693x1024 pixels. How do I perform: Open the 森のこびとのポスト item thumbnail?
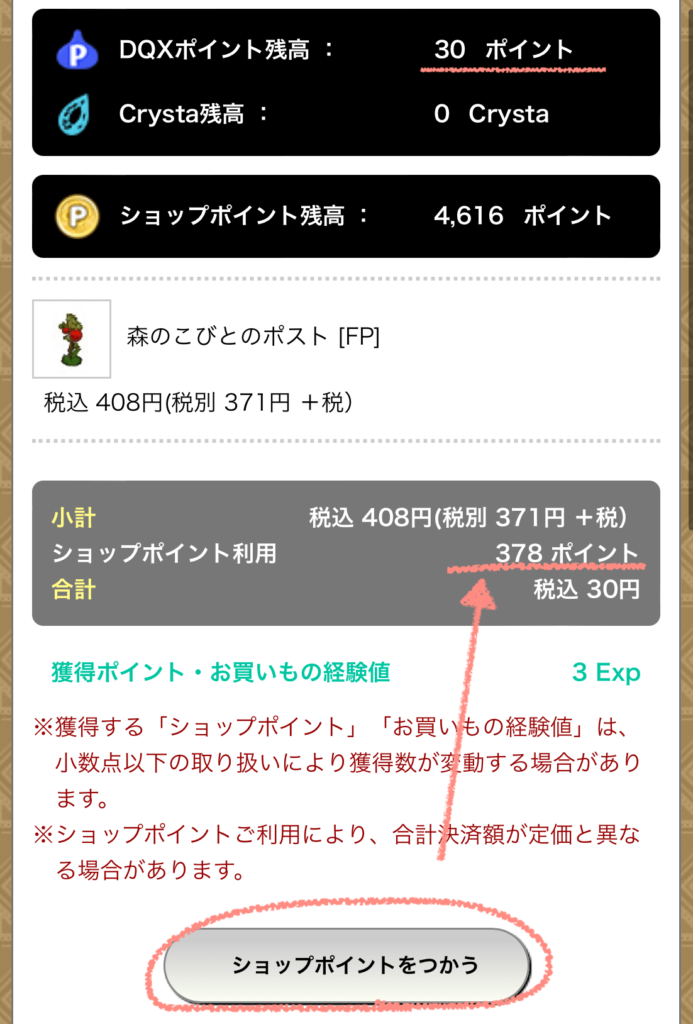pos(71,339)
